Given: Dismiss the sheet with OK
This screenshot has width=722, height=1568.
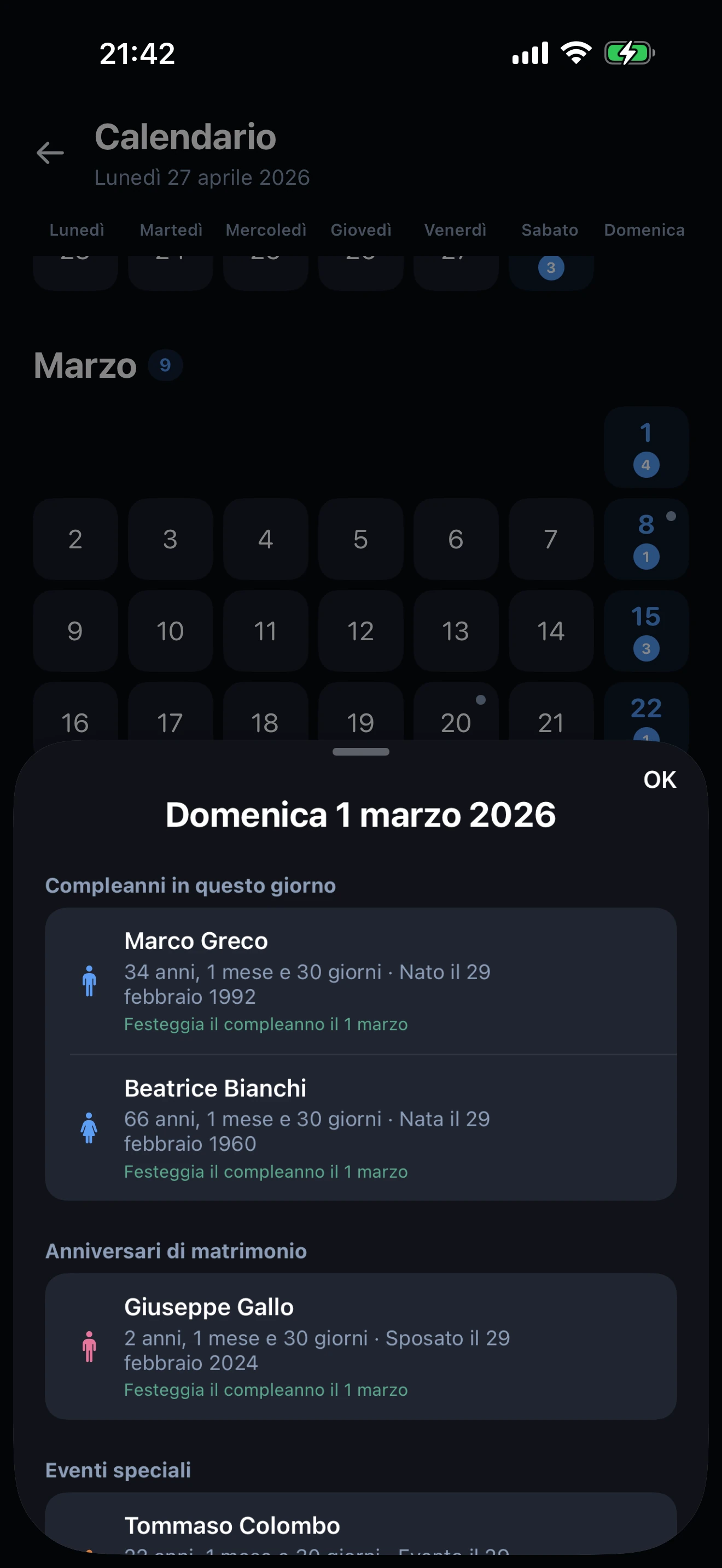Looking at the screenshot, I should click(x=659, y=780).
